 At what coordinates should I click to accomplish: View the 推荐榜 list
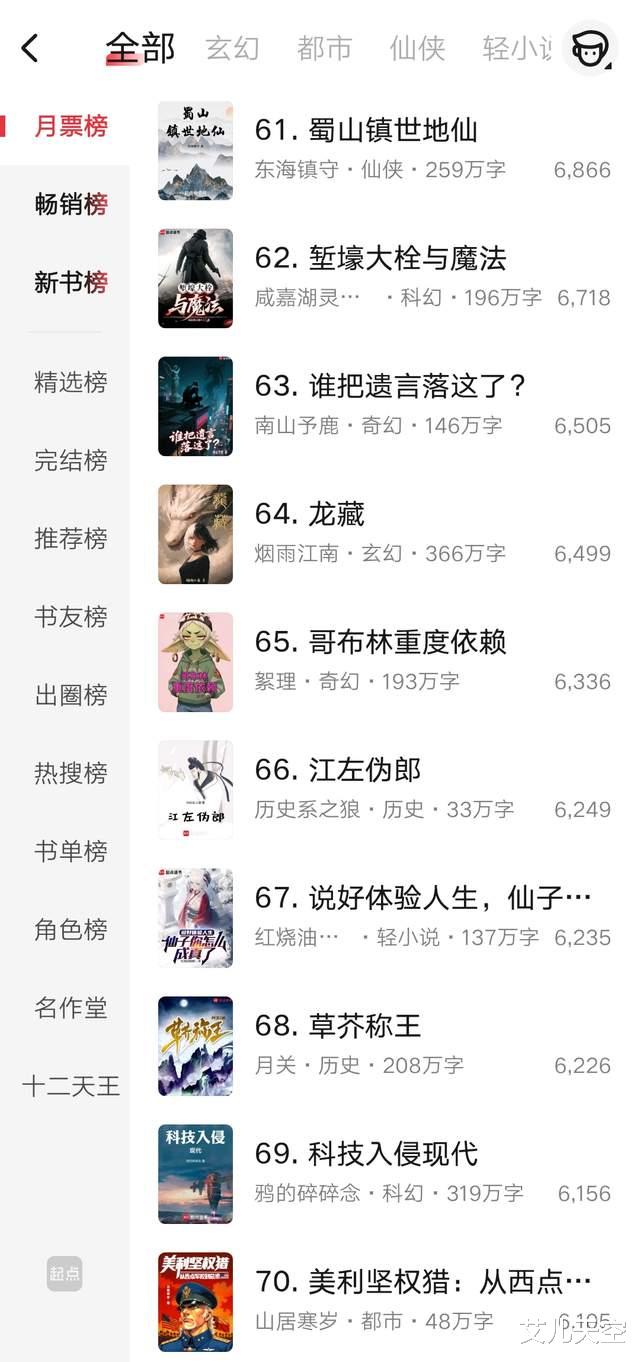(70, 538)
